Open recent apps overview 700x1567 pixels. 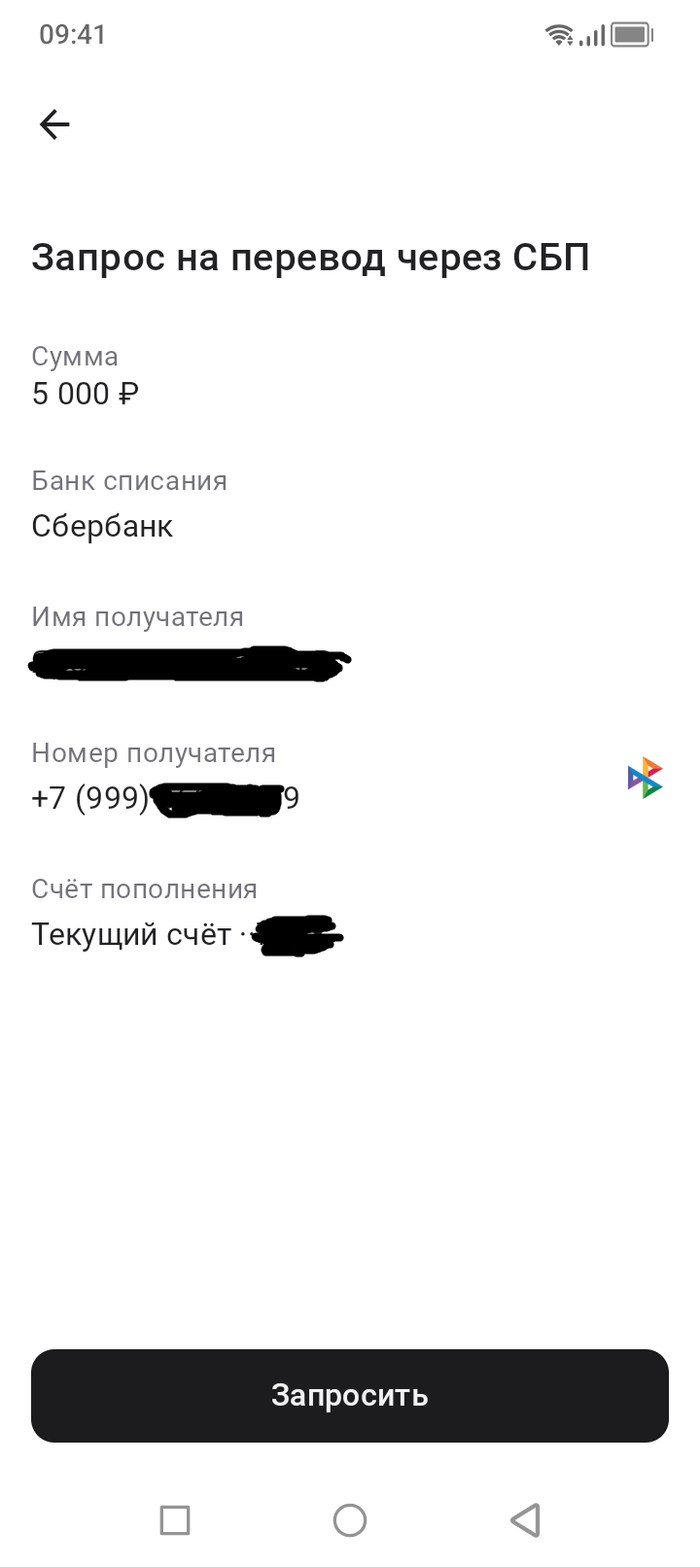click(x=175, y=1520)
